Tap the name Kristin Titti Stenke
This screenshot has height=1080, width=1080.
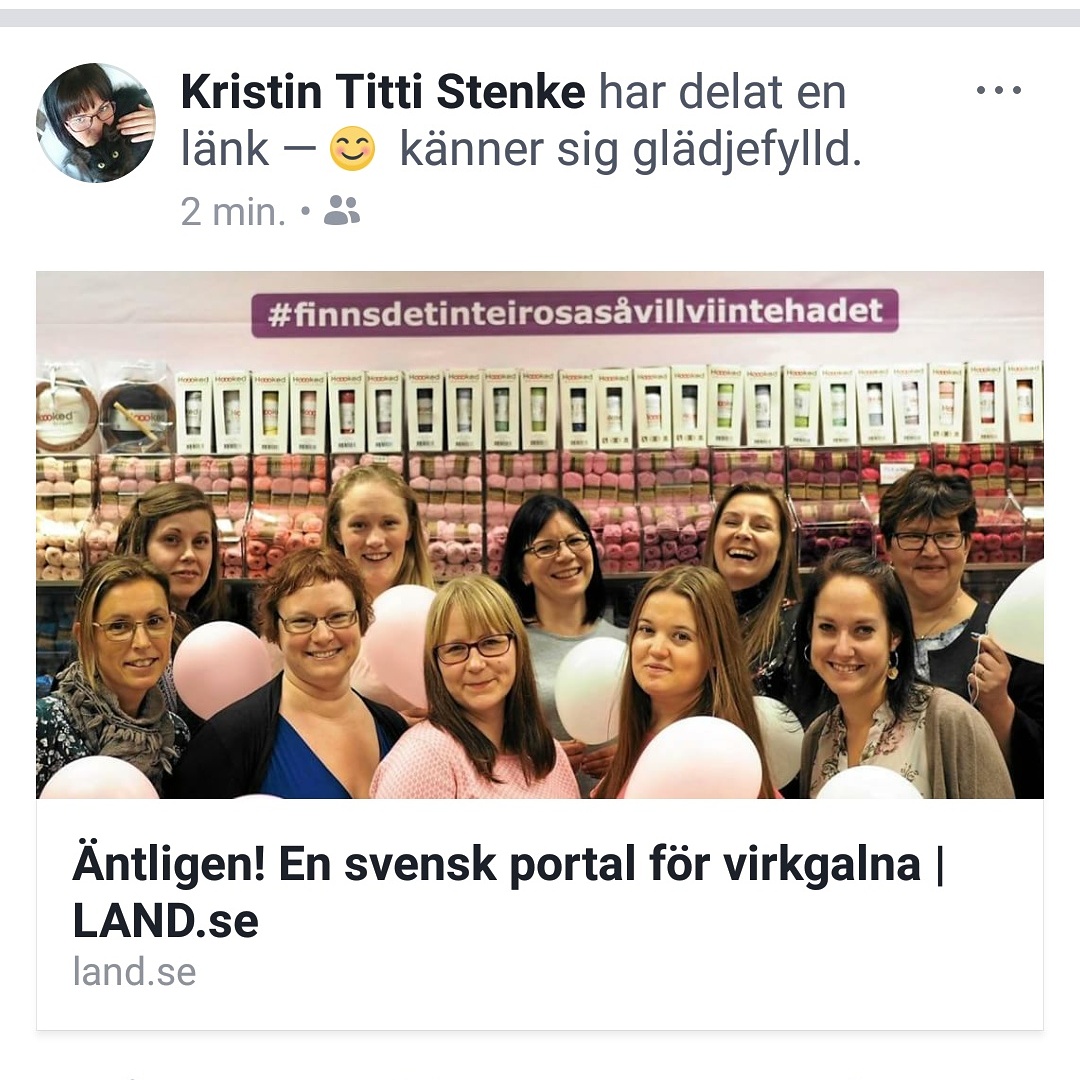(x=383, y=93)
